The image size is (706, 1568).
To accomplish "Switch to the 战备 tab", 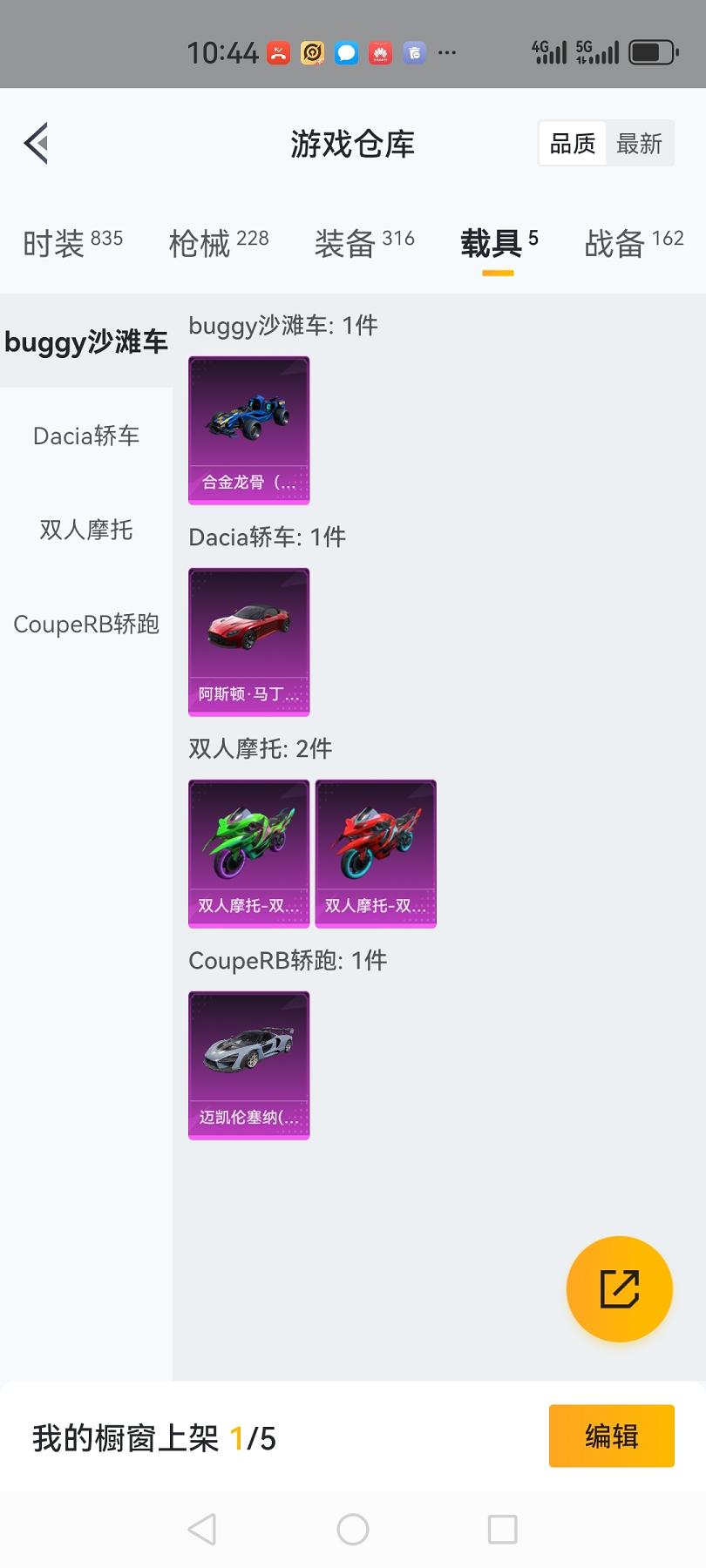I will [633, 243].
